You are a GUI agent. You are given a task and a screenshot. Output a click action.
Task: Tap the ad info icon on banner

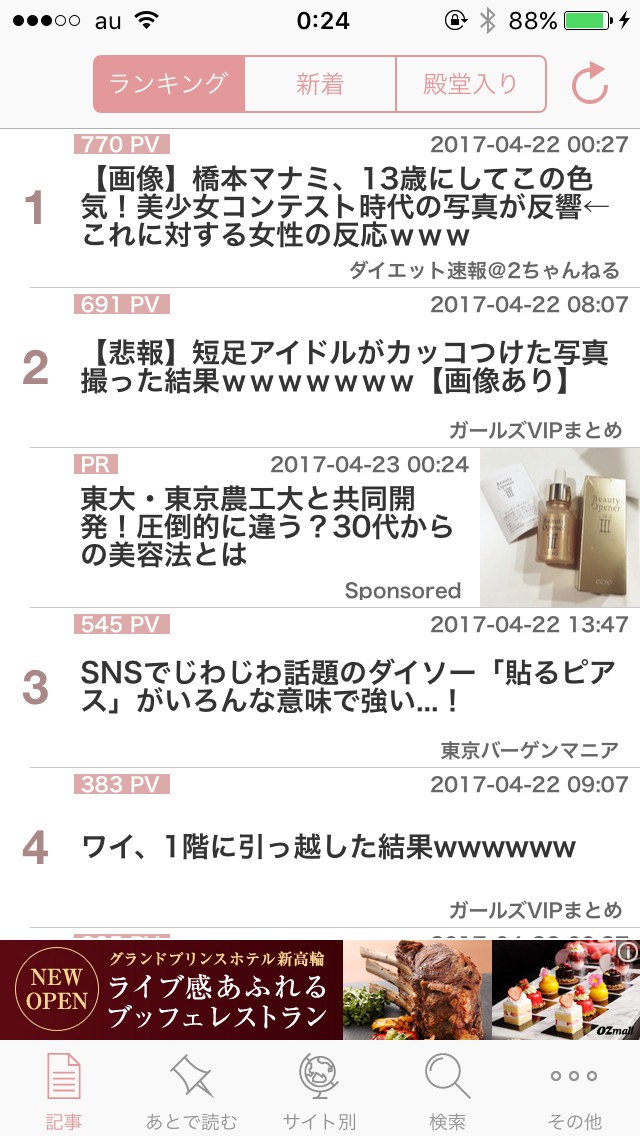[628, 951]
